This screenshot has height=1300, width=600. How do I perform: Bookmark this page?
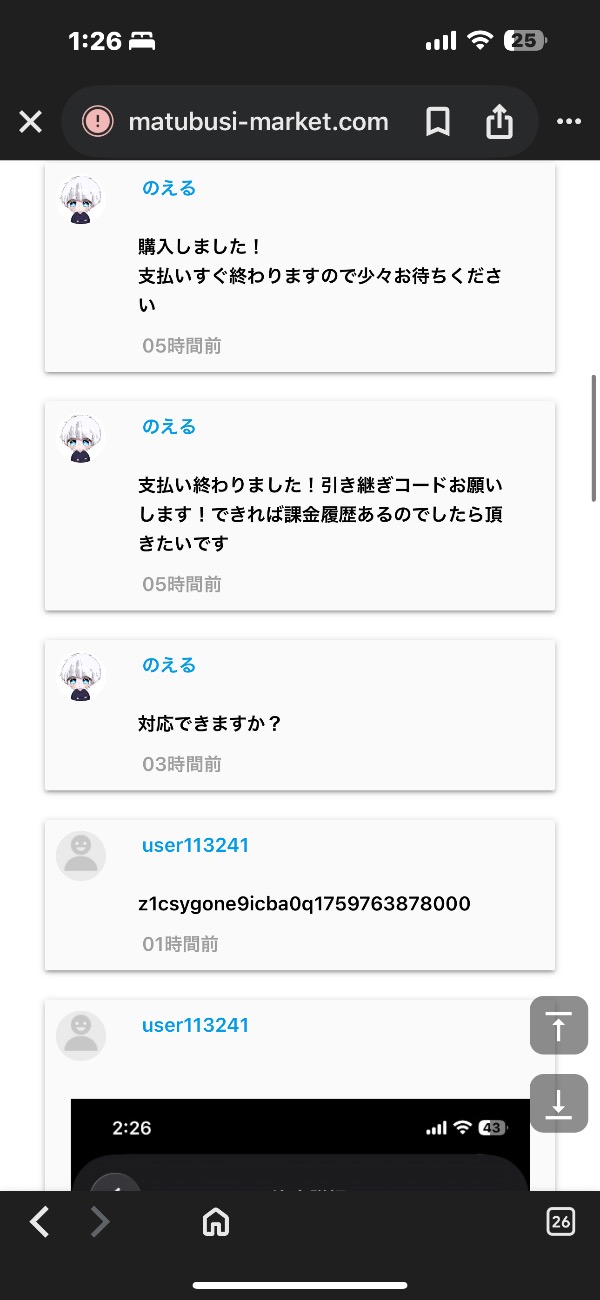[437, 122]
